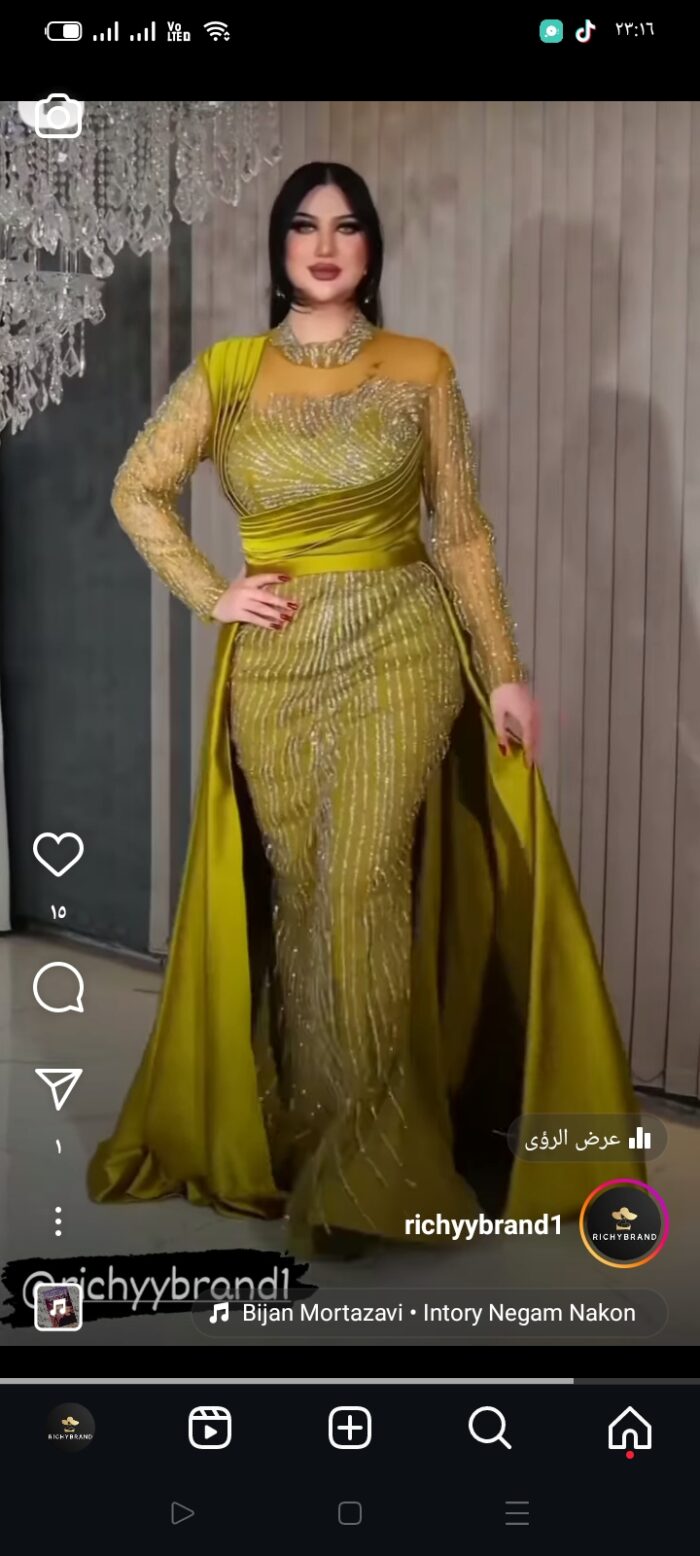Tap the system home square button
This screenshot has height=1556, width=700.
pos(350,1513)
